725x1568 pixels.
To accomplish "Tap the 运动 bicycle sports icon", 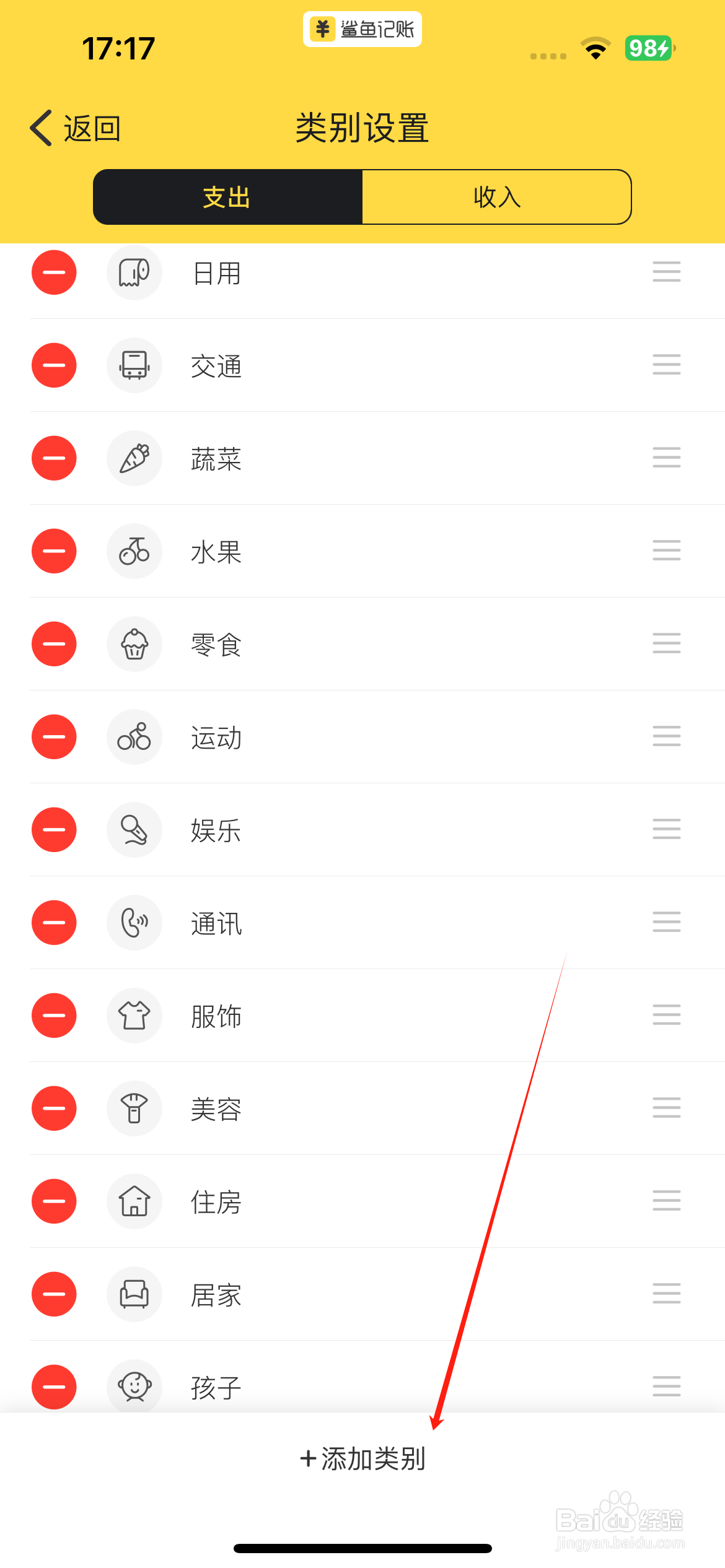I will pos(134,737).
